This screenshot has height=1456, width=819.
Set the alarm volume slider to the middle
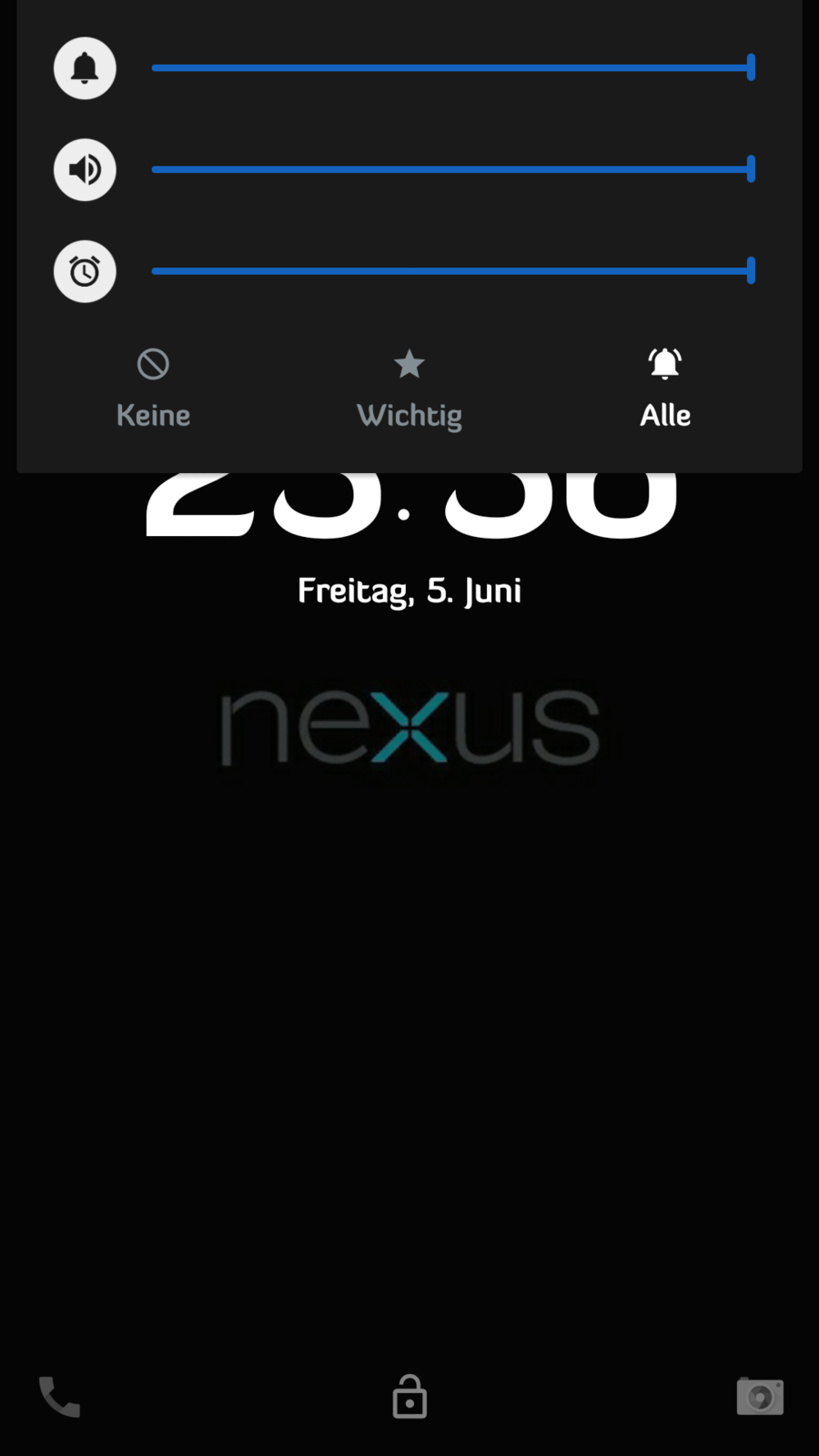pos(451,271)
